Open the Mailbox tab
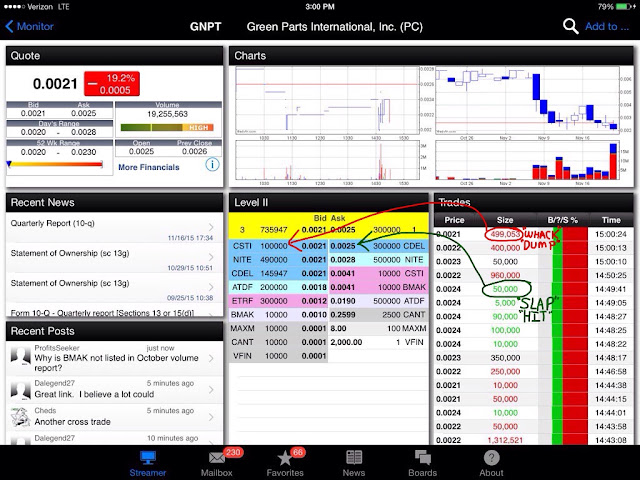 [217, 464]
